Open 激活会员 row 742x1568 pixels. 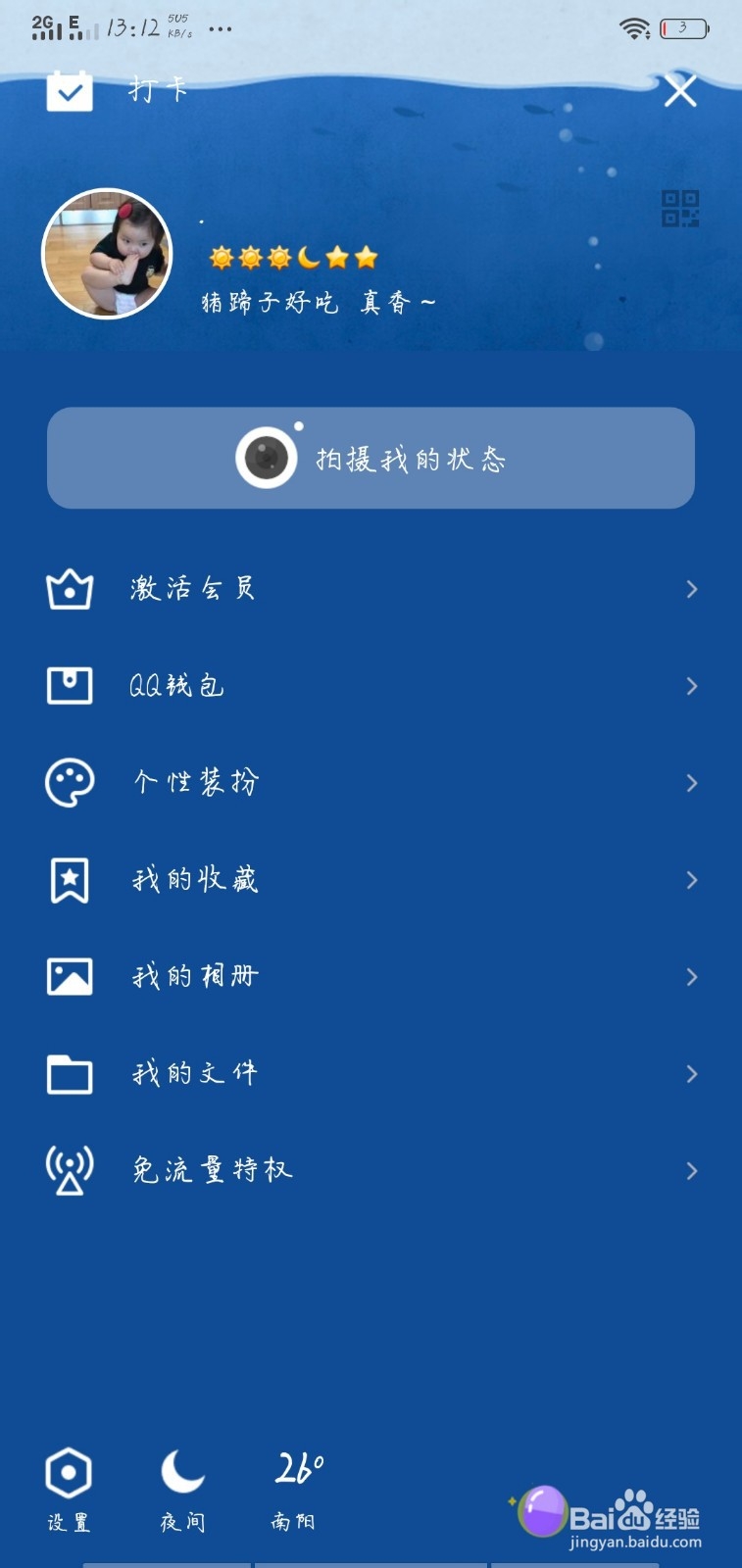click(371, 589)
